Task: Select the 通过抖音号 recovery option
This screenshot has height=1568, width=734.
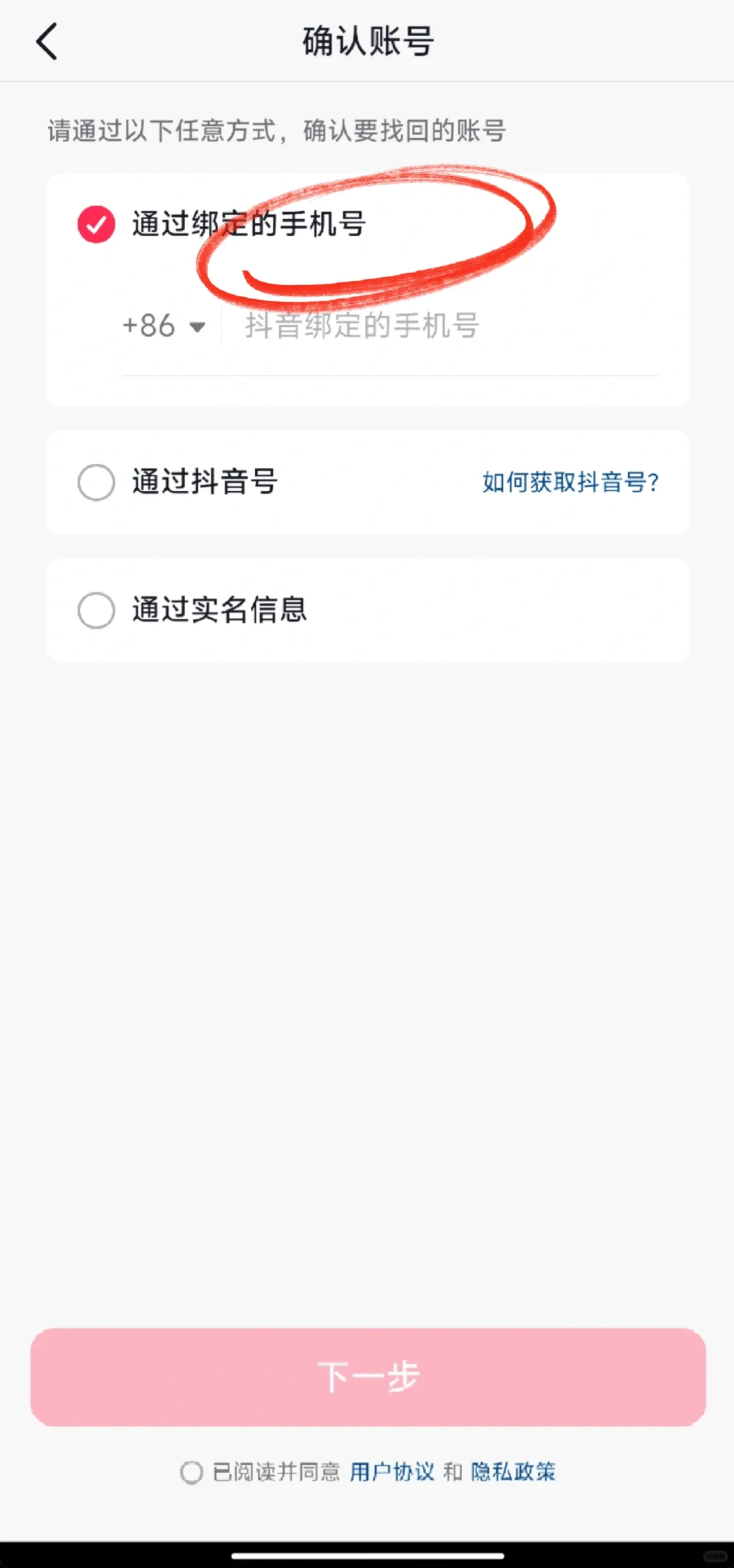Action: [204, 482]
